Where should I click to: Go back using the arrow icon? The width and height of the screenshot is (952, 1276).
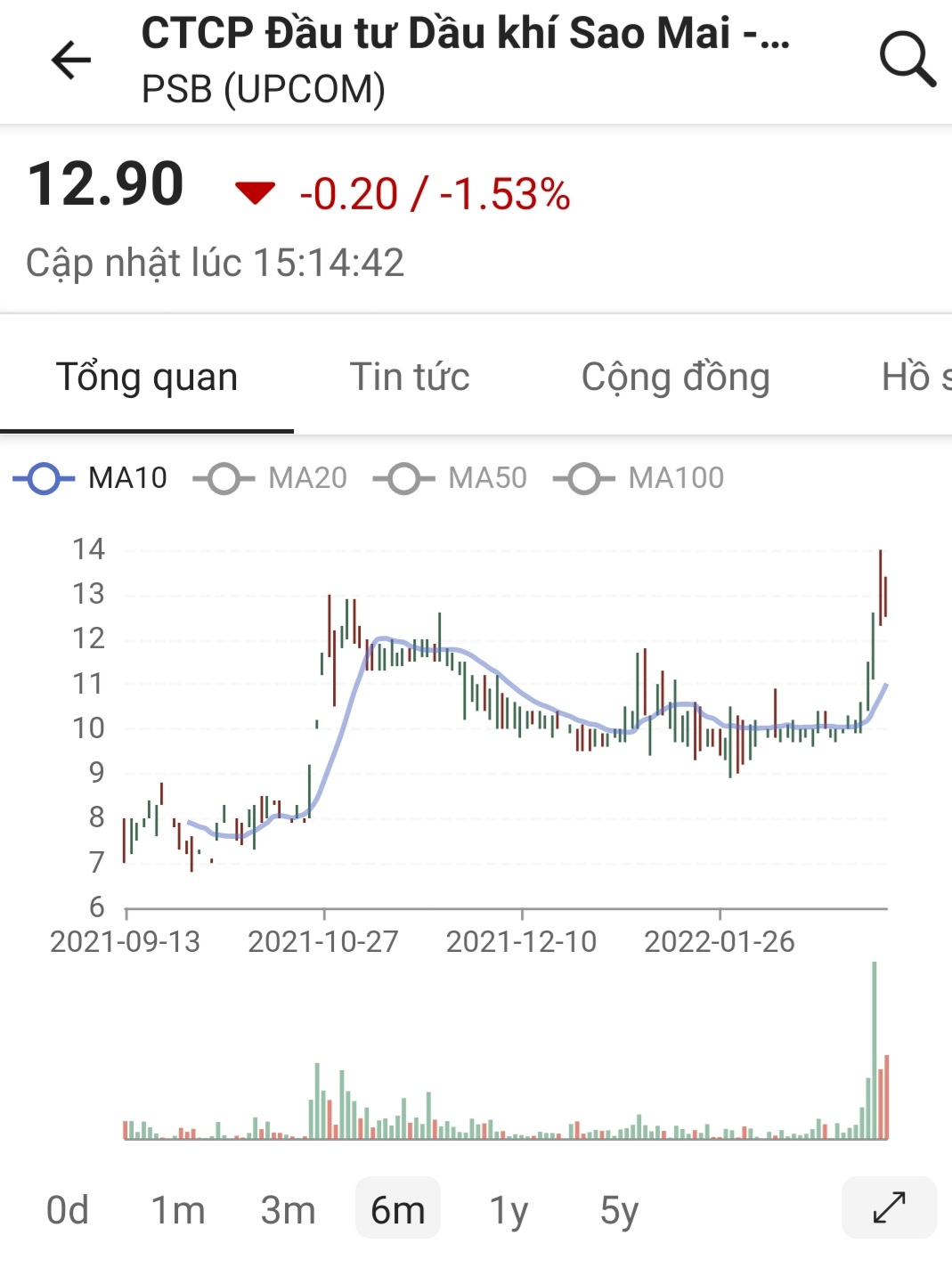(71, 61)
